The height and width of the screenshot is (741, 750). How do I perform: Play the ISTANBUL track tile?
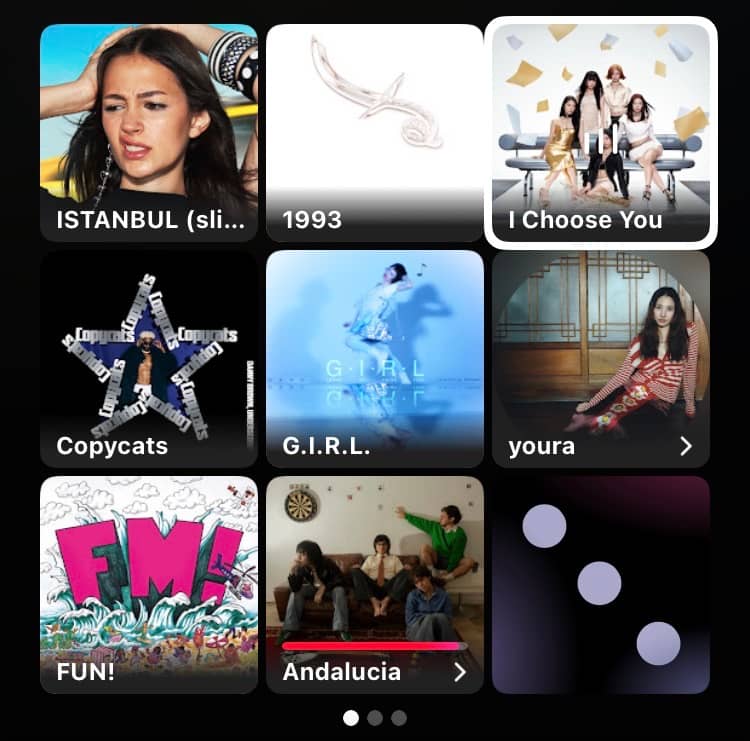pyautogui.click(x=149, y=133)
